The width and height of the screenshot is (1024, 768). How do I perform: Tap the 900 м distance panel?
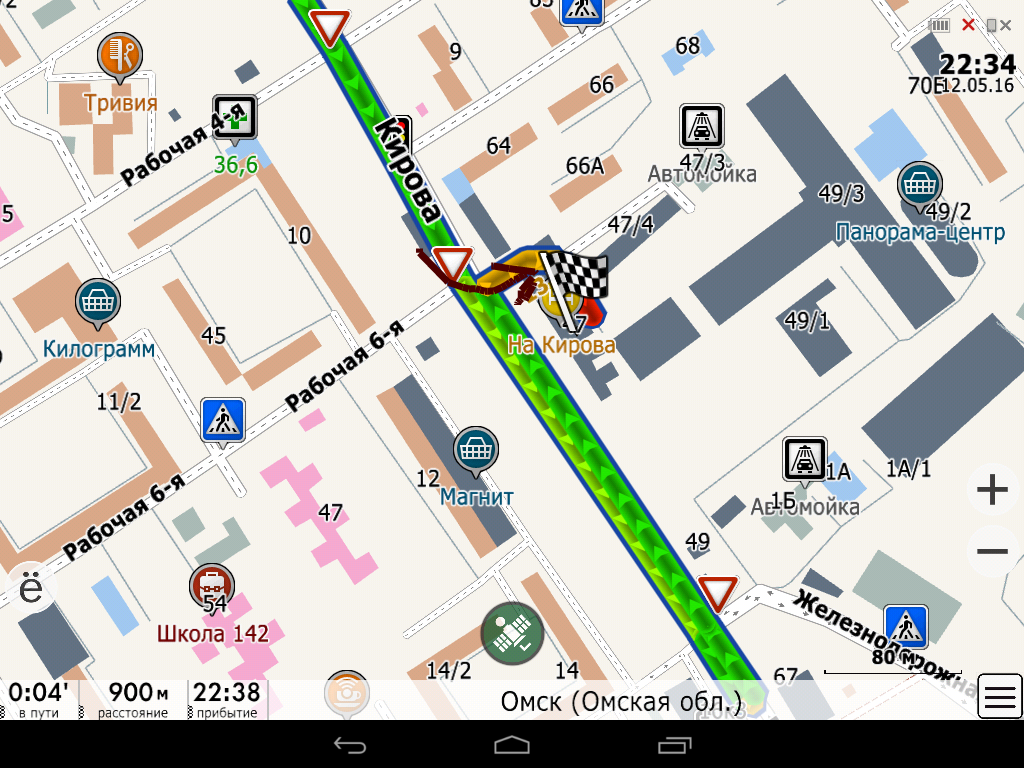coord(136,699)
